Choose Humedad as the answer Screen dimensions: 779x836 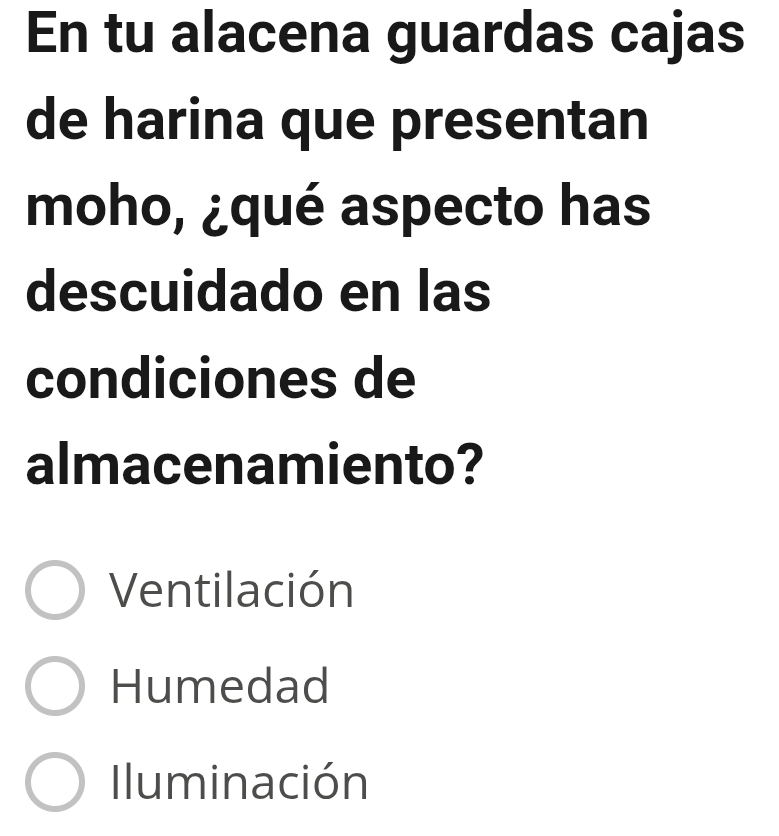54,687
